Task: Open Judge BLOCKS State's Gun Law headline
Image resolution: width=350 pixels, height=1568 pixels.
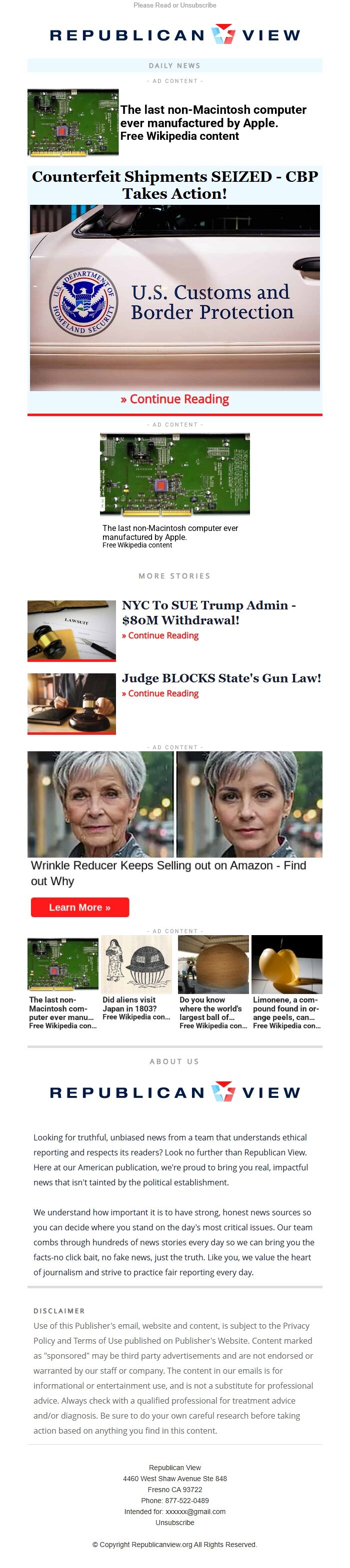Action: [x=221, y=678]
